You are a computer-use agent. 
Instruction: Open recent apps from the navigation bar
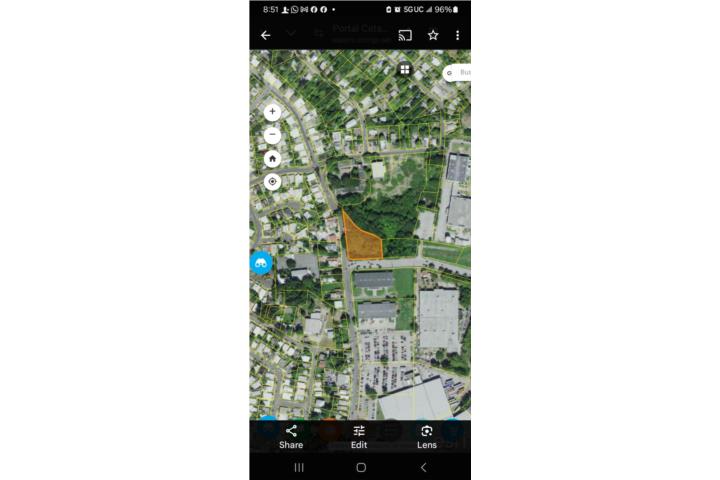298,467
